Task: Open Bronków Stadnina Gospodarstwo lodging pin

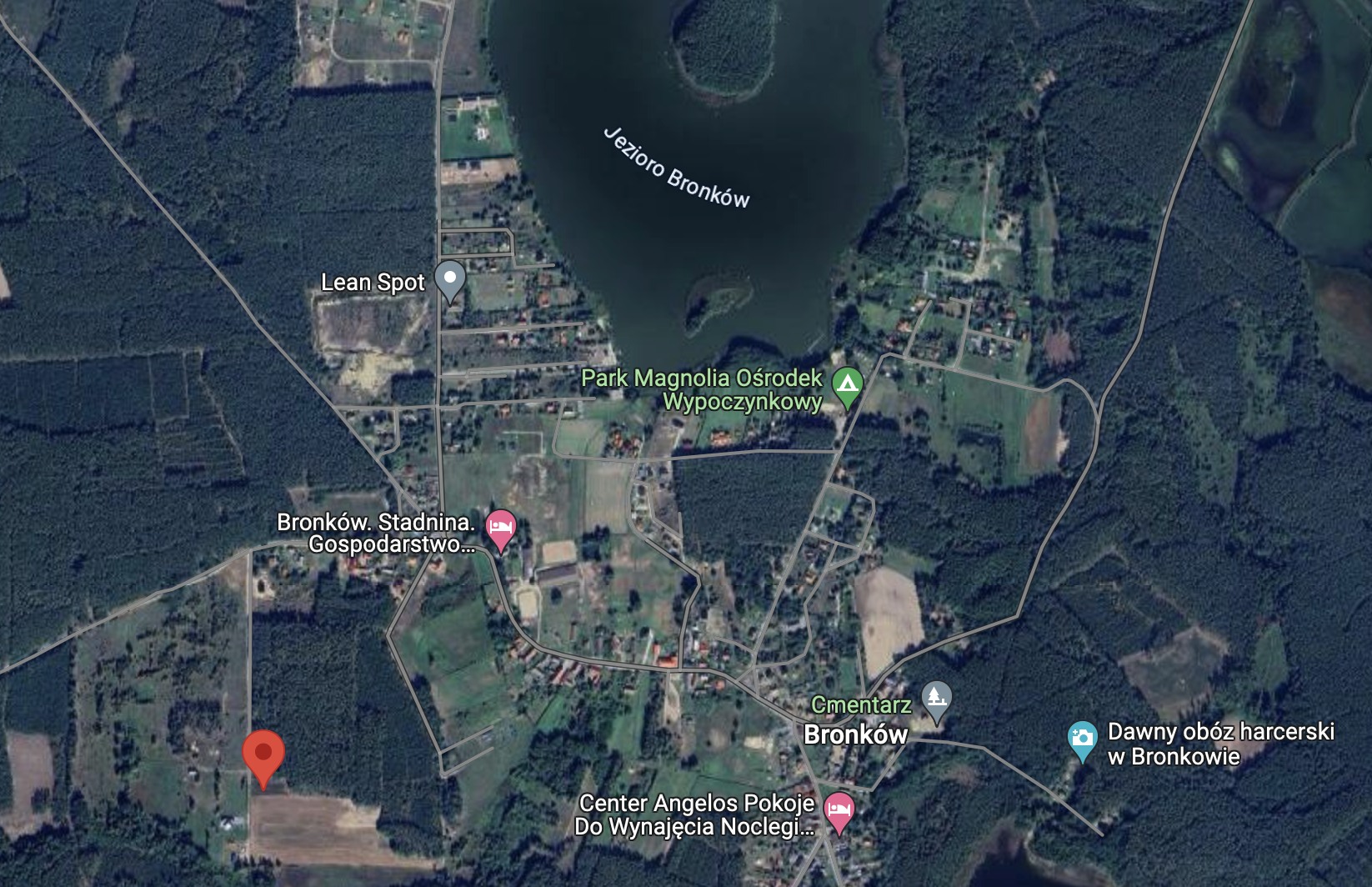Action: 500,528
